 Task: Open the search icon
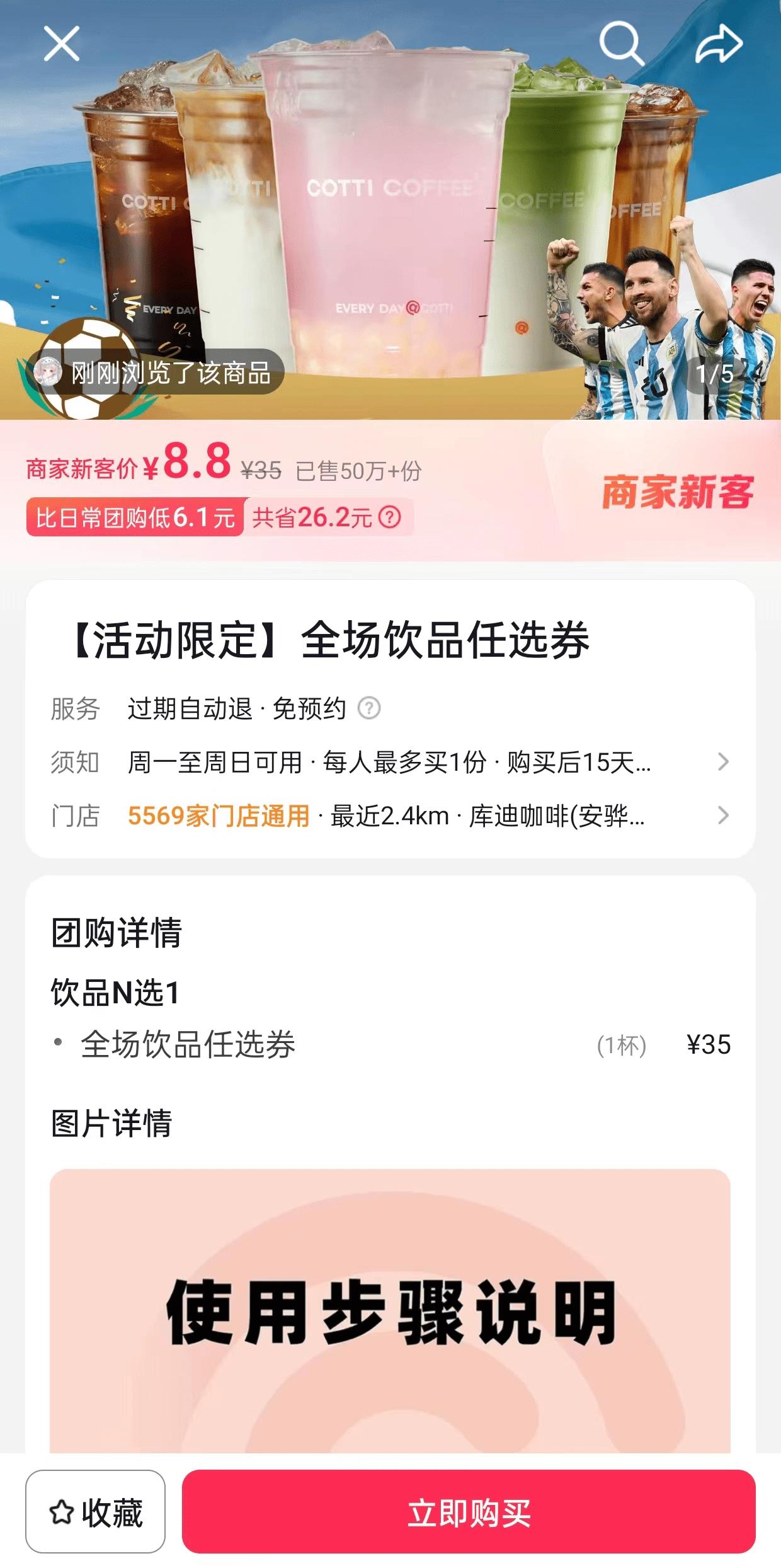[x=620, y=43]
